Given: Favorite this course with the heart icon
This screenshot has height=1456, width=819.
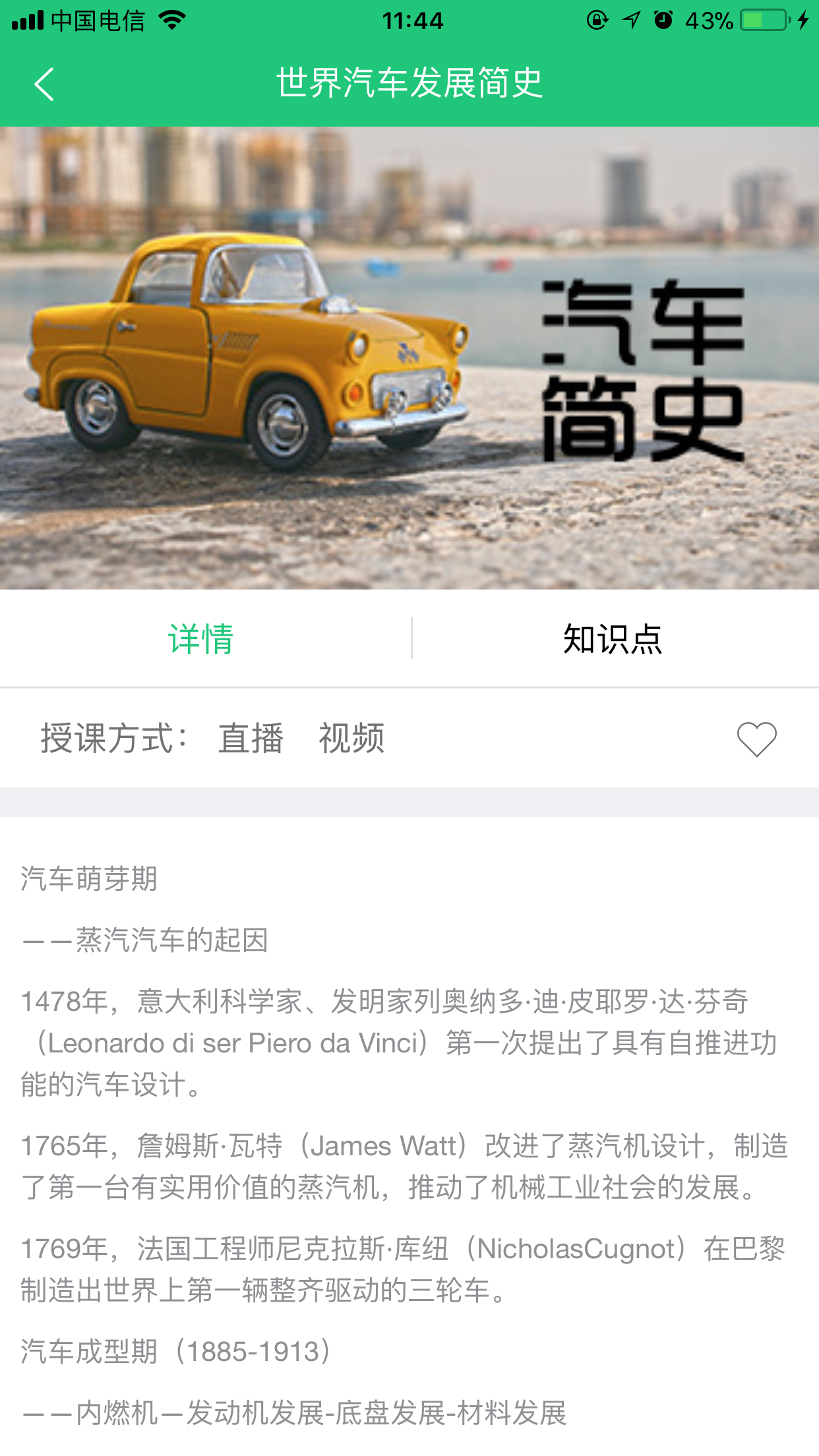Looking at the screenshot, I should point(756,739).
